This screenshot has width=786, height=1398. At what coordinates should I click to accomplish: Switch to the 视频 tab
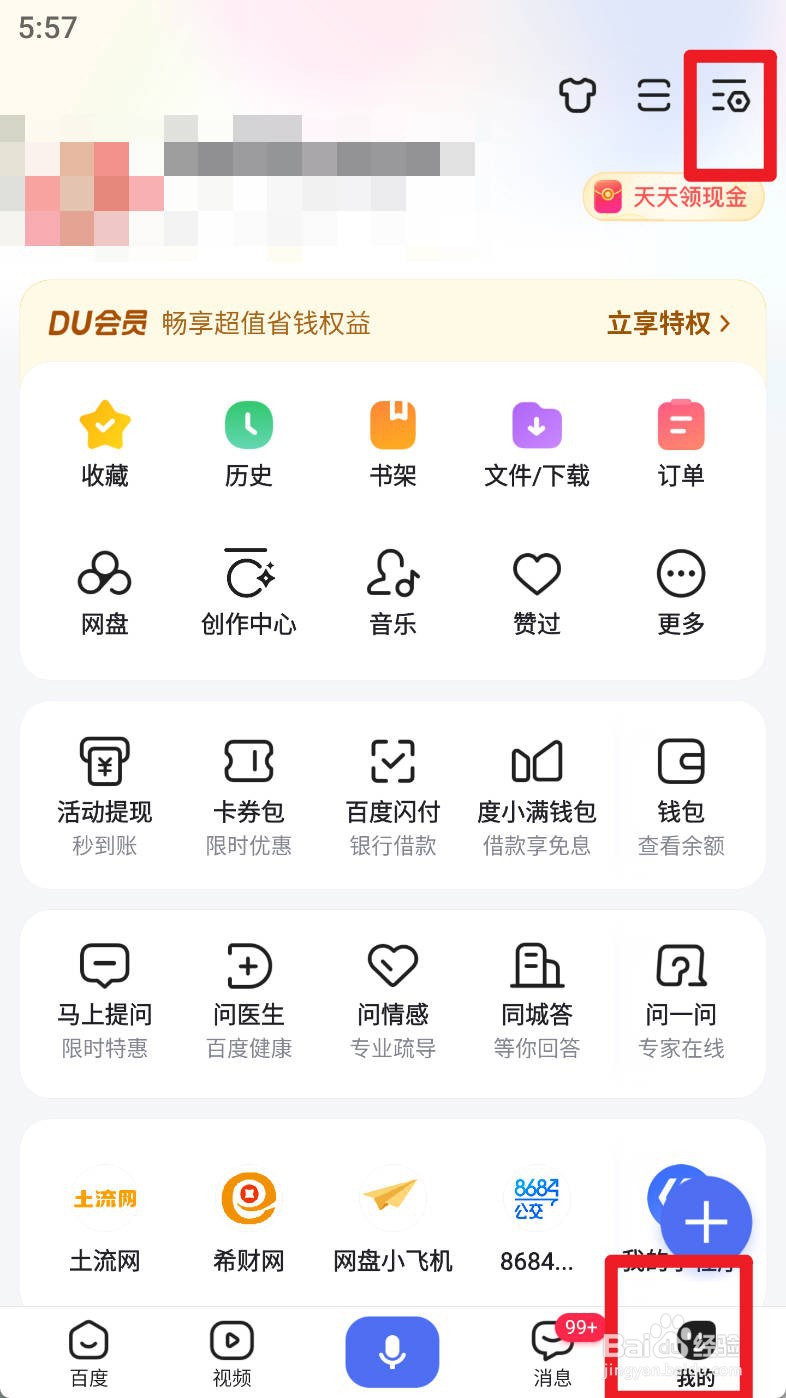[x=232, y=1352]
